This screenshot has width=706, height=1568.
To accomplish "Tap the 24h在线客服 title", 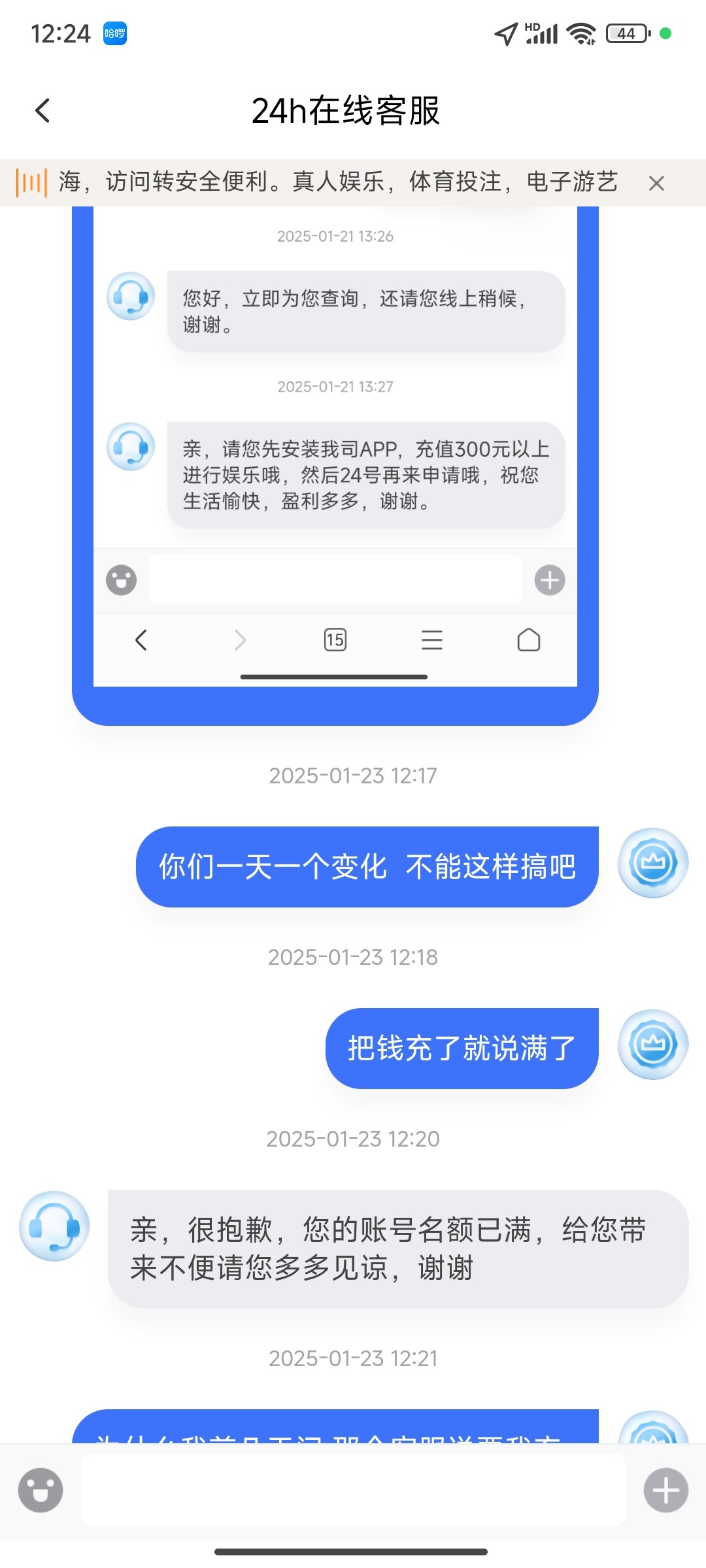I will coord(348,110).
